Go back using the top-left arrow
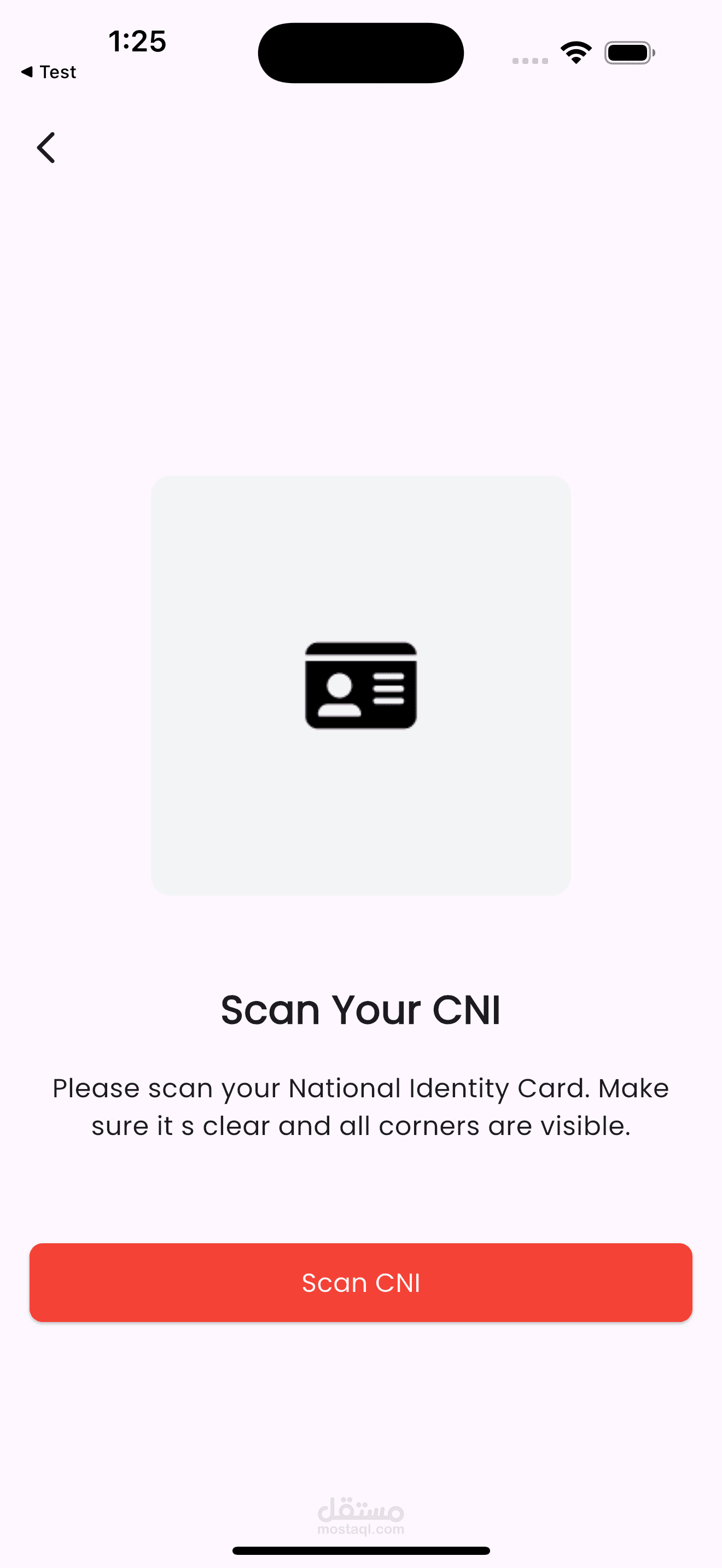 pyautogui.click(x=46, y=148)
